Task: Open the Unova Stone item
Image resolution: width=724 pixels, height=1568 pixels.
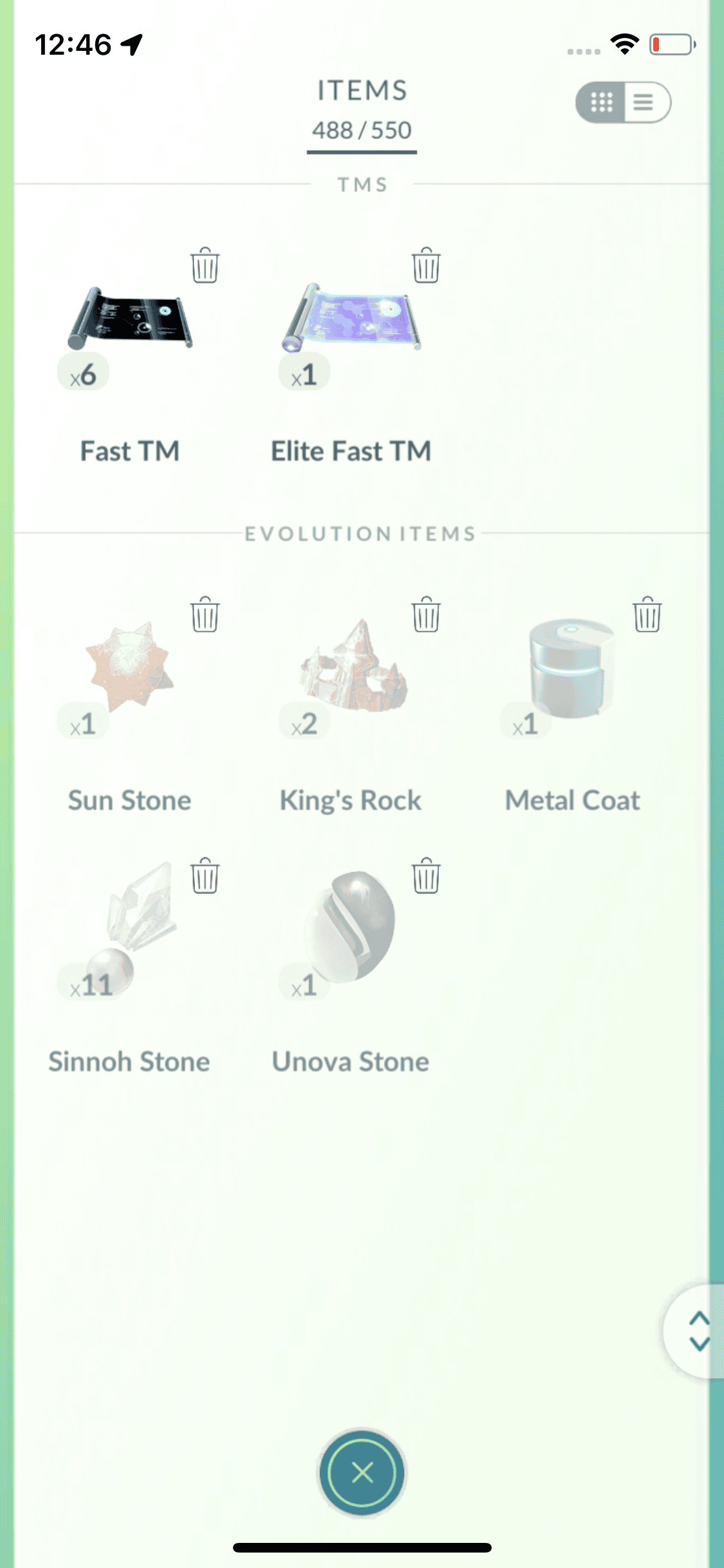Action: tap(351, 927)
